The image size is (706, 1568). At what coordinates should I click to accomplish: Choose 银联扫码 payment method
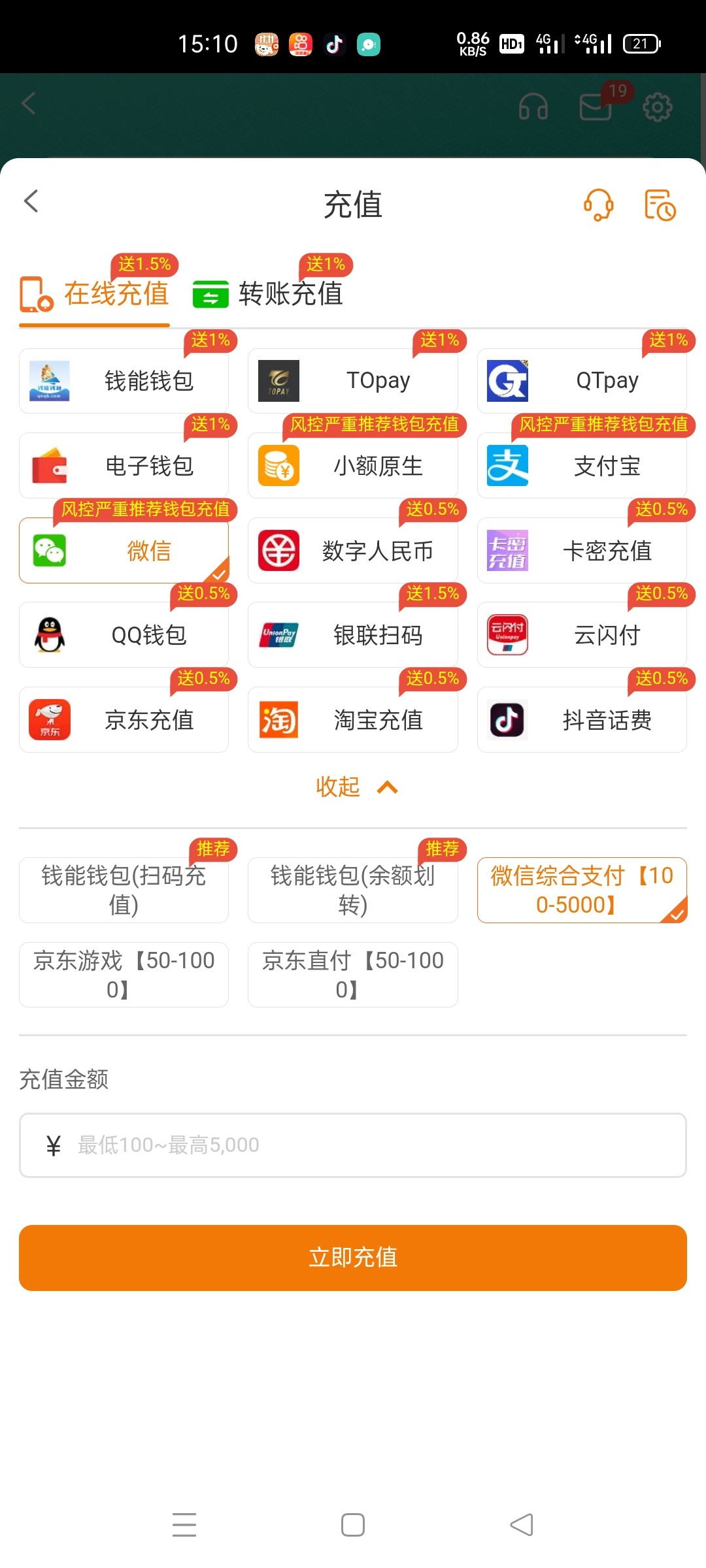353,635
